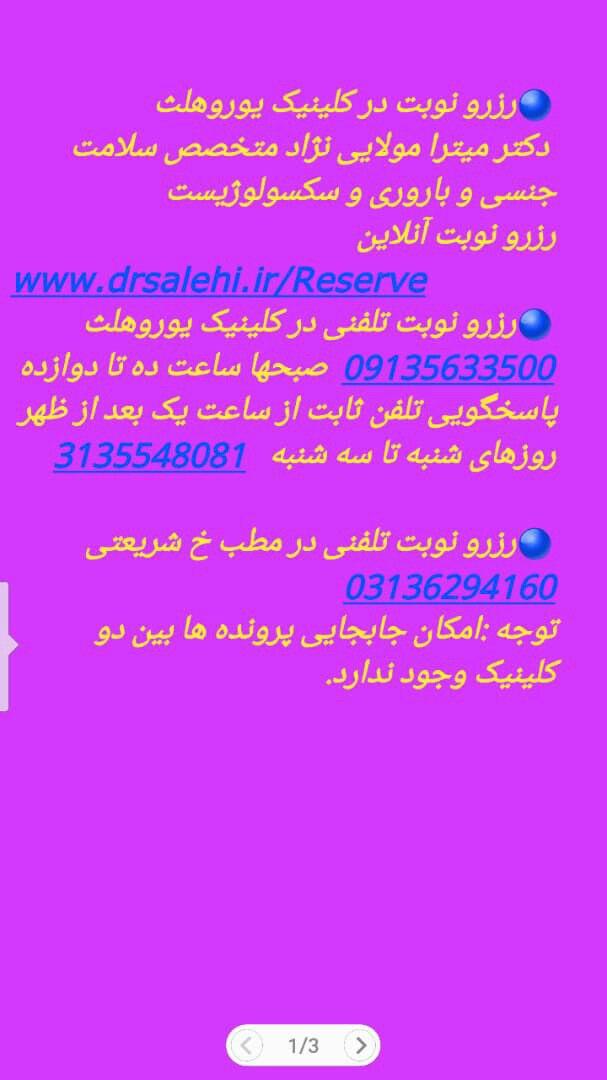Viewport: 607px width, 1080px height.
Task: Call the number 09135633500
Action: pos(449,368)
